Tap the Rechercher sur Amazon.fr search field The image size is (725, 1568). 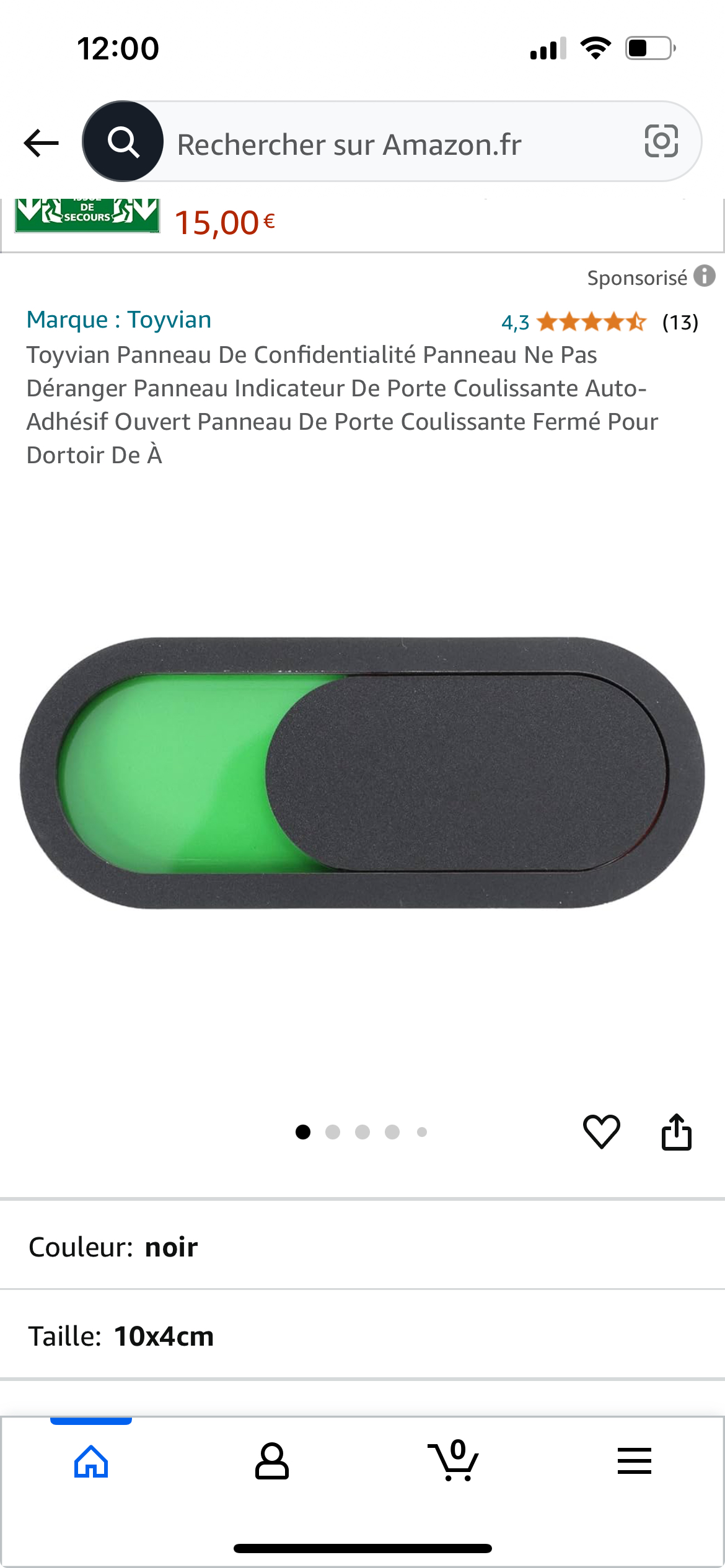[397, 144]
